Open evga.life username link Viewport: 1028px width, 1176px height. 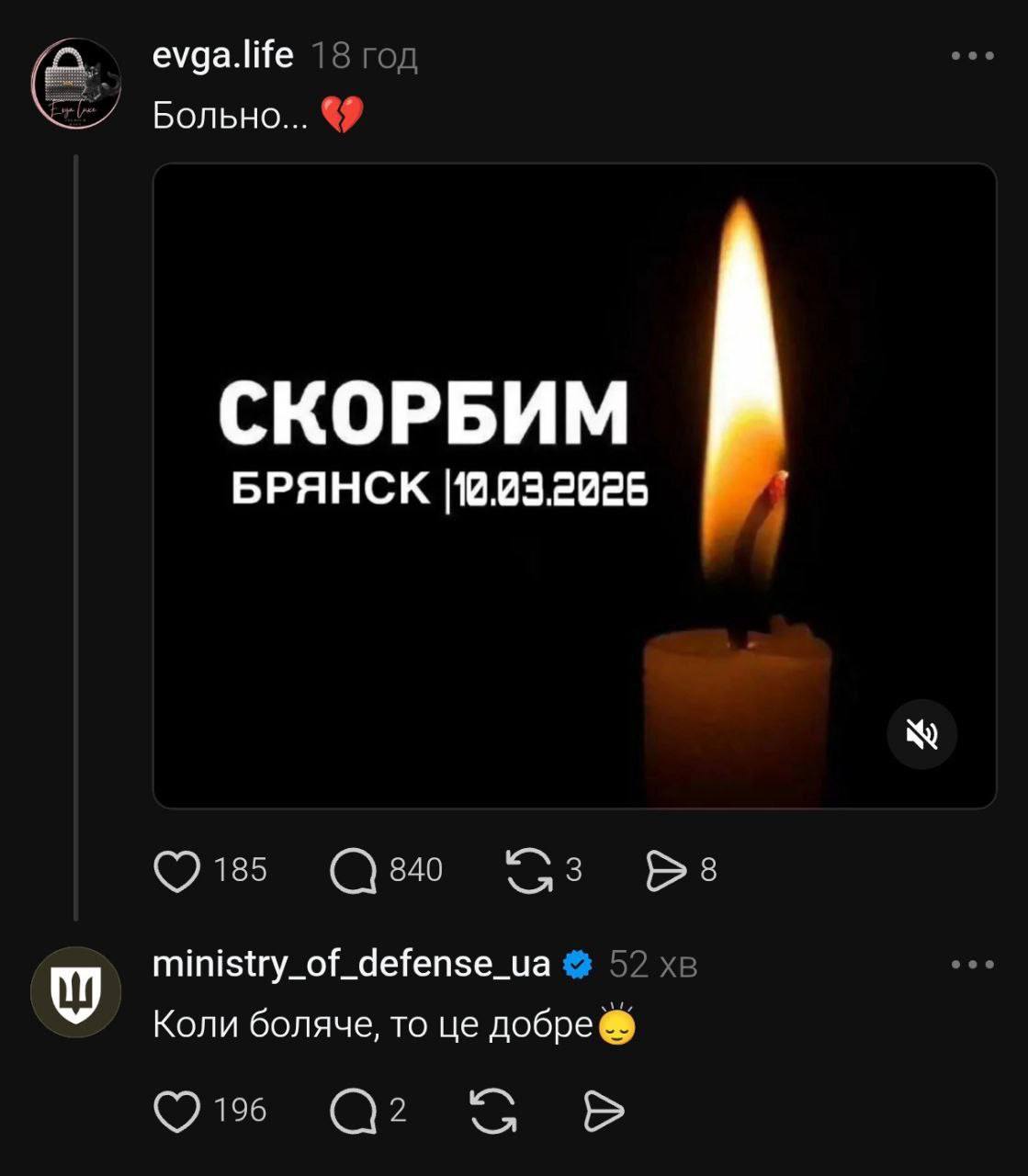(x=222, y=55)
